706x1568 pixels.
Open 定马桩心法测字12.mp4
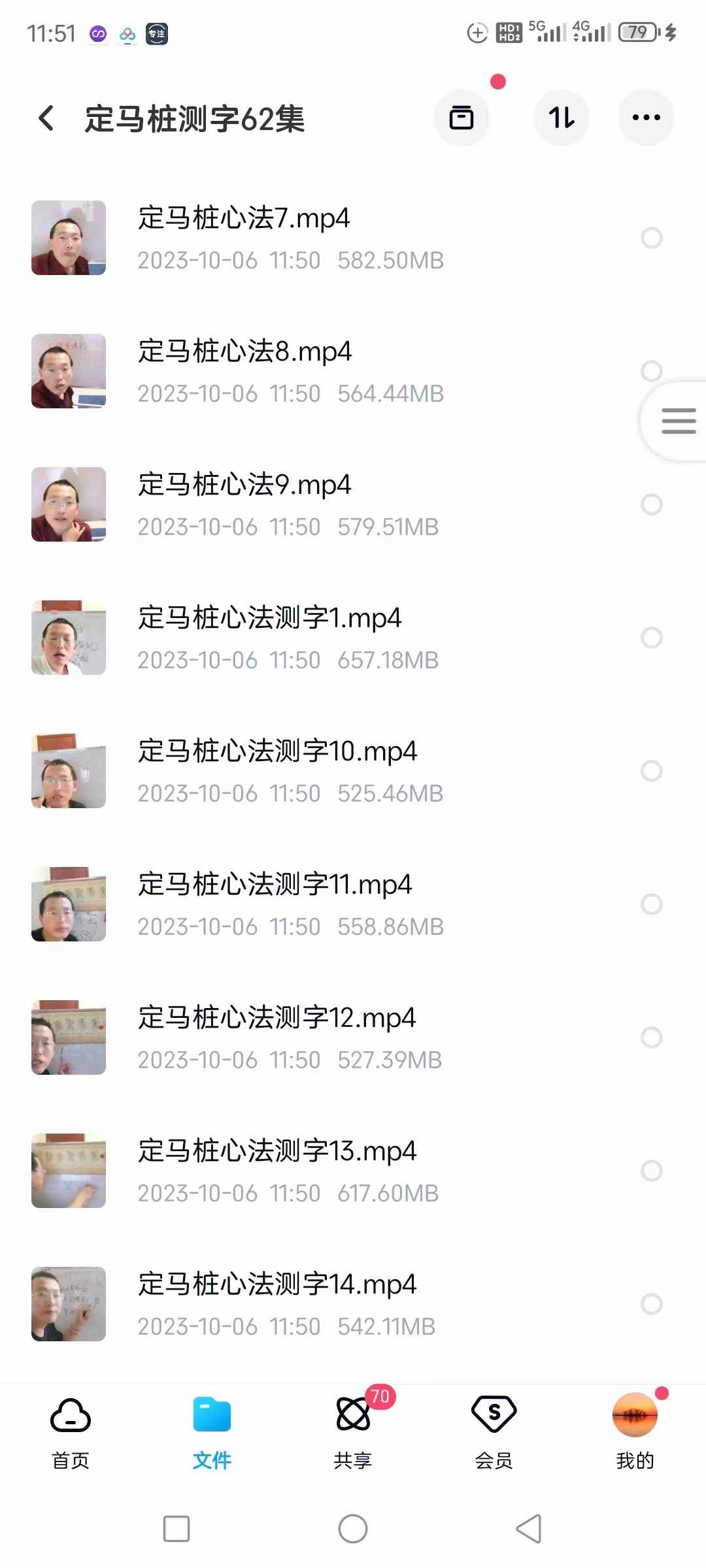[277, 1018]
